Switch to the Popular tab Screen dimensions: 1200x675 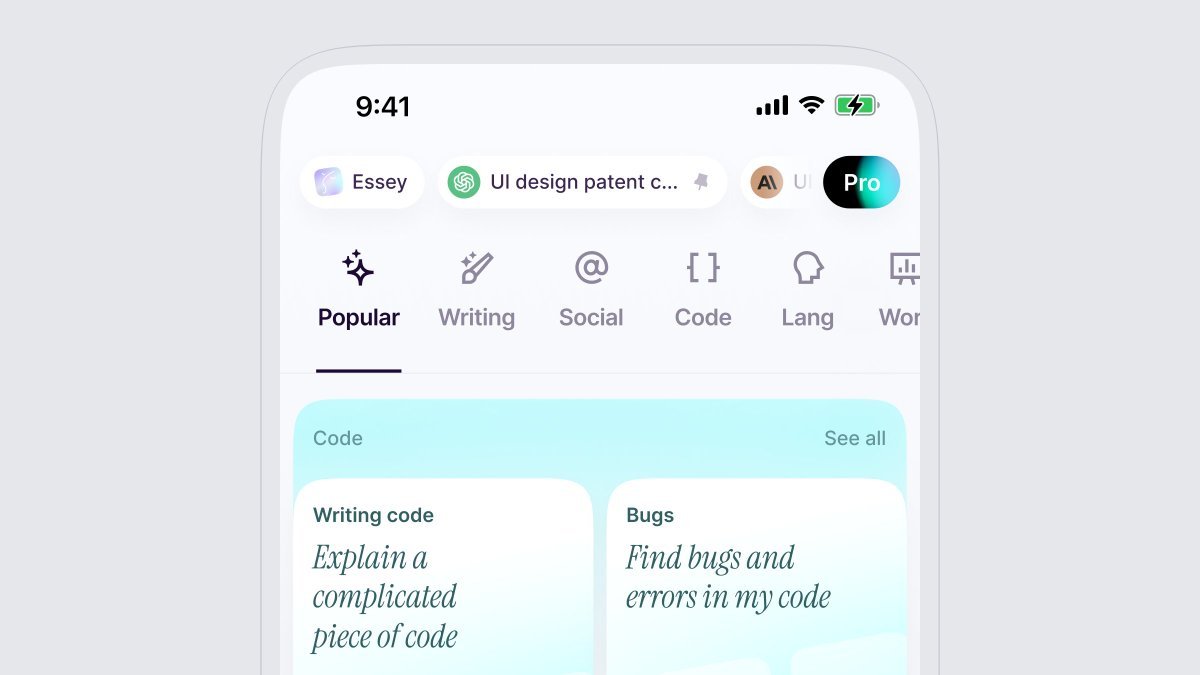pyautogui.click(x=358, y=291)
